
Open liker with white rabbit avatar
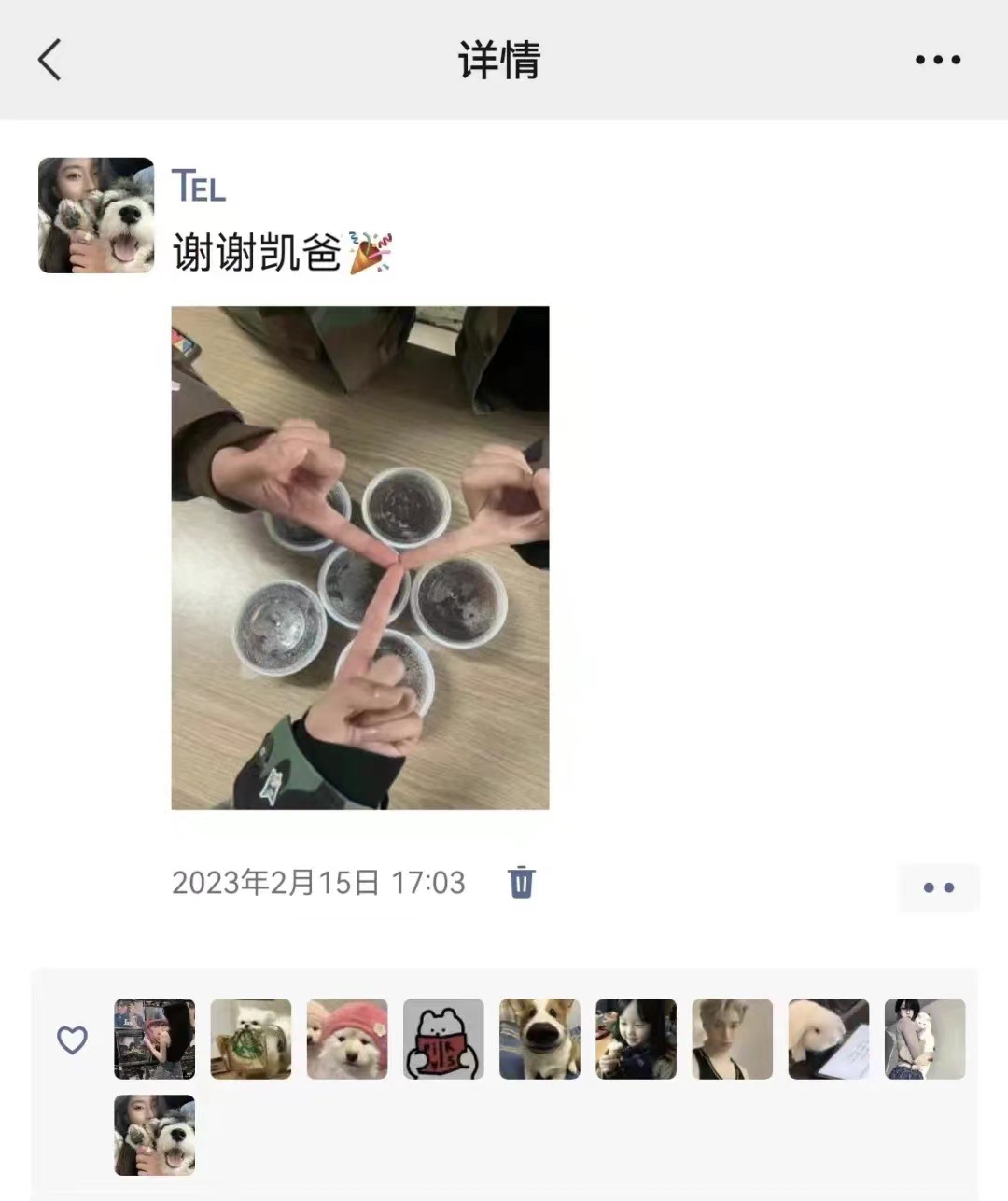click(x=828, y=1039)
